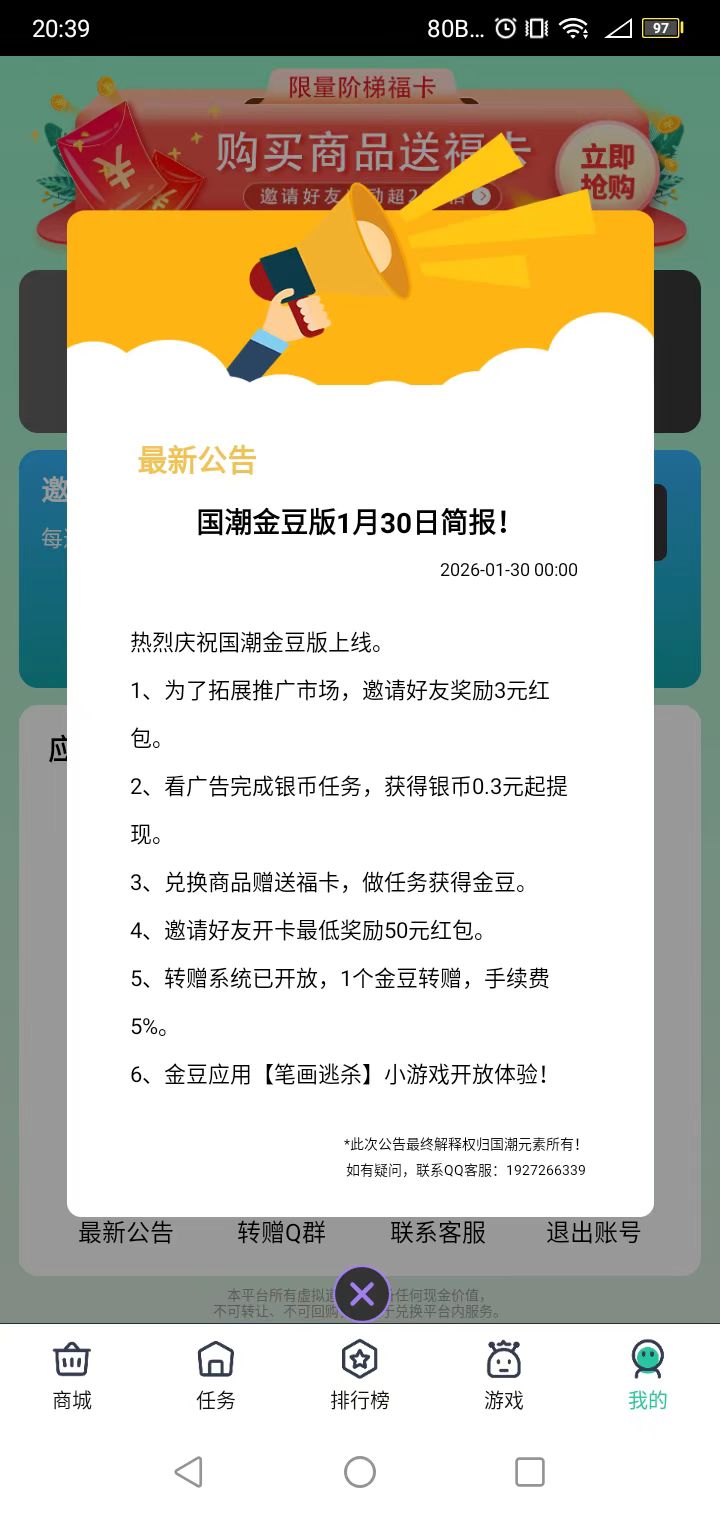Dismiss the announcement with the X button
Image resolution: width=720 pixels, height=1520 pixels.
point(360,1293)
